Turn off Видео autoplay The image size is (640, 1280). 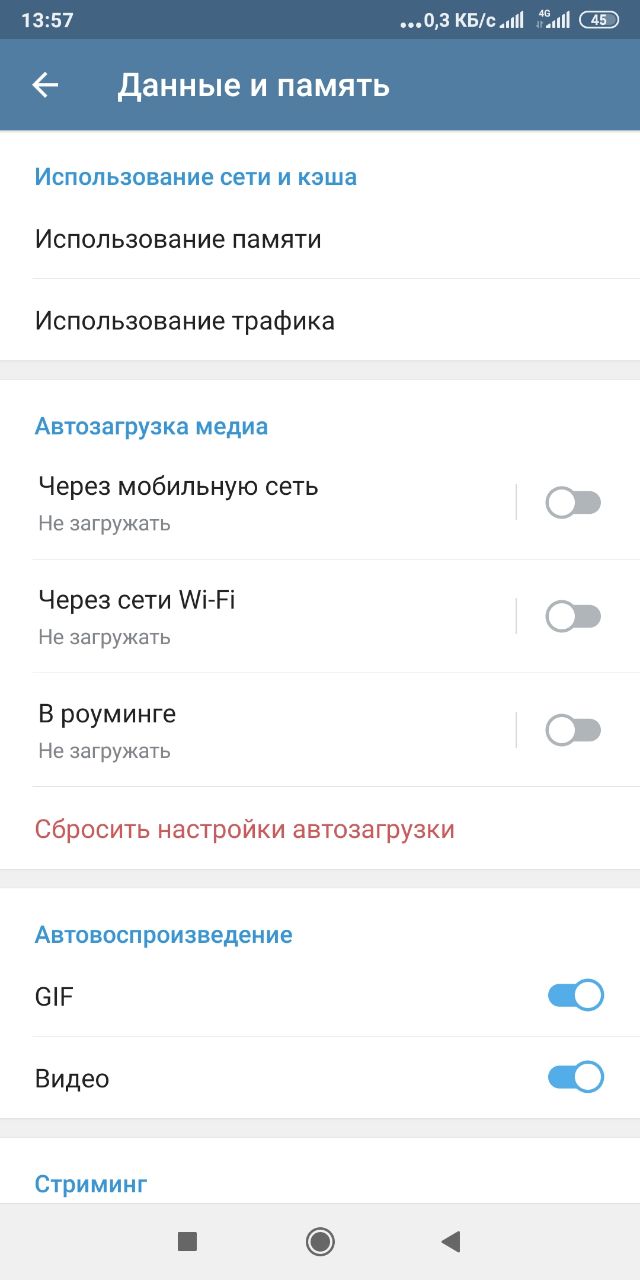pos(576,1077)
